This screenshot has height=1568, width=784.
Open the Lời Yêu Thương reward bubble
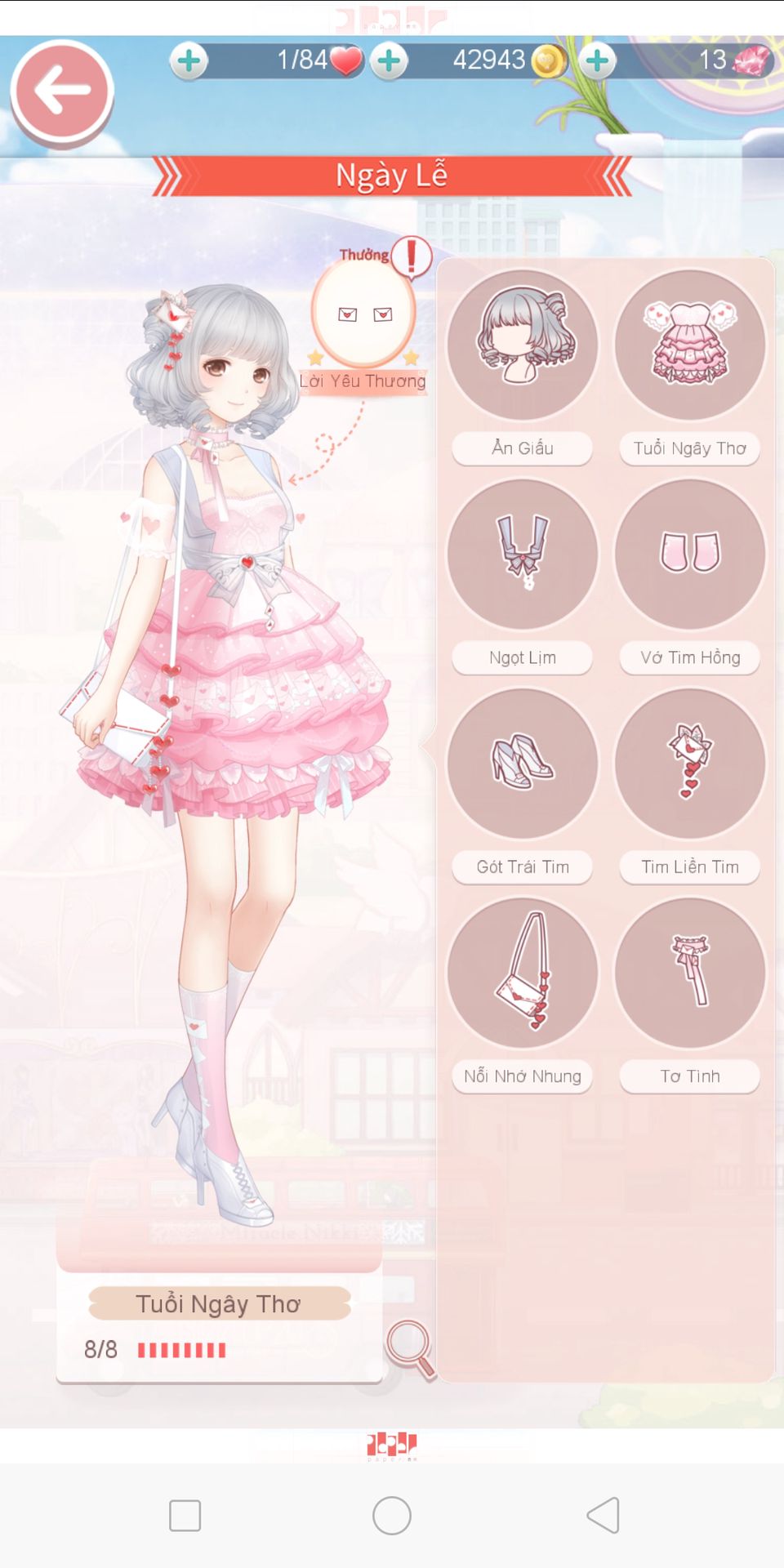click(x=364, y=314)
